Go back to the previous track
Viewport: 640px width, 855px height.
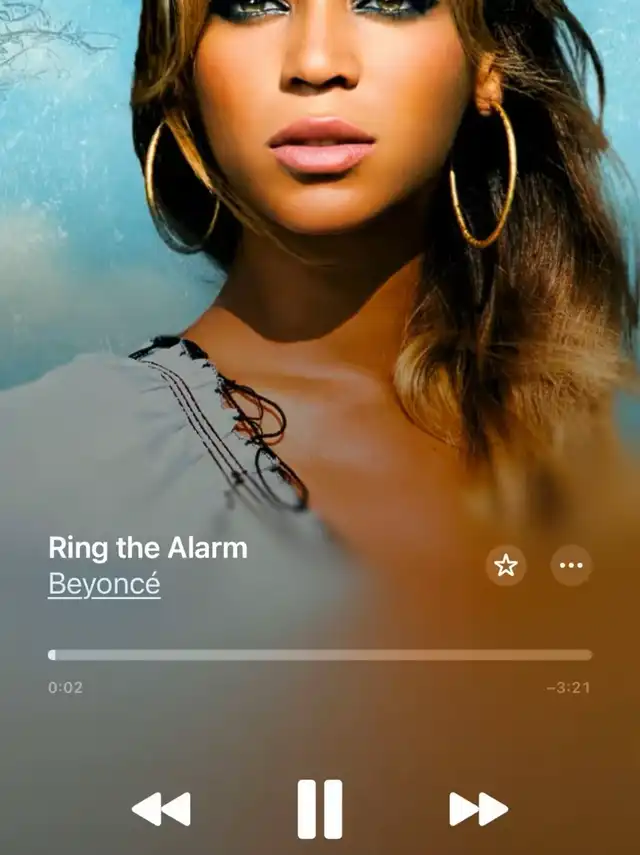[161, 809]
